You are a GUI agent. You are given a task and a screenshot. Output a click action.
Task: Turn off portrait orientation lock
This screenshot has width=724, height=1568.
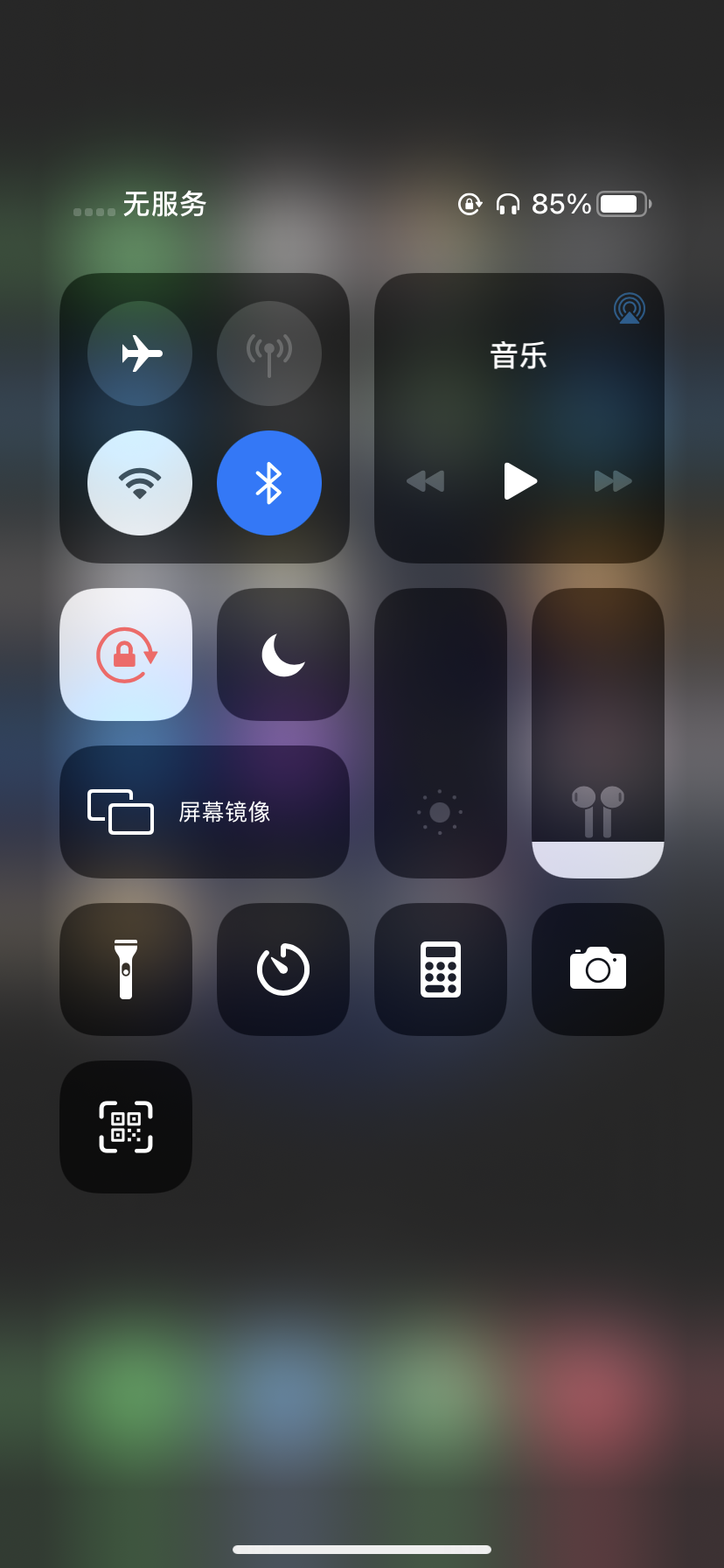[x=126, y=654]
